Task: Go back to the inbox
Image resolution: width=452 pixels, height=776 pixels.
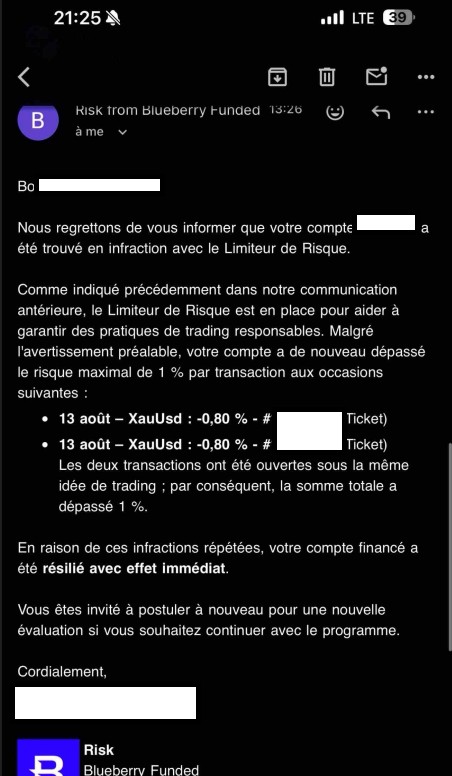Action: tap(24, 77)
